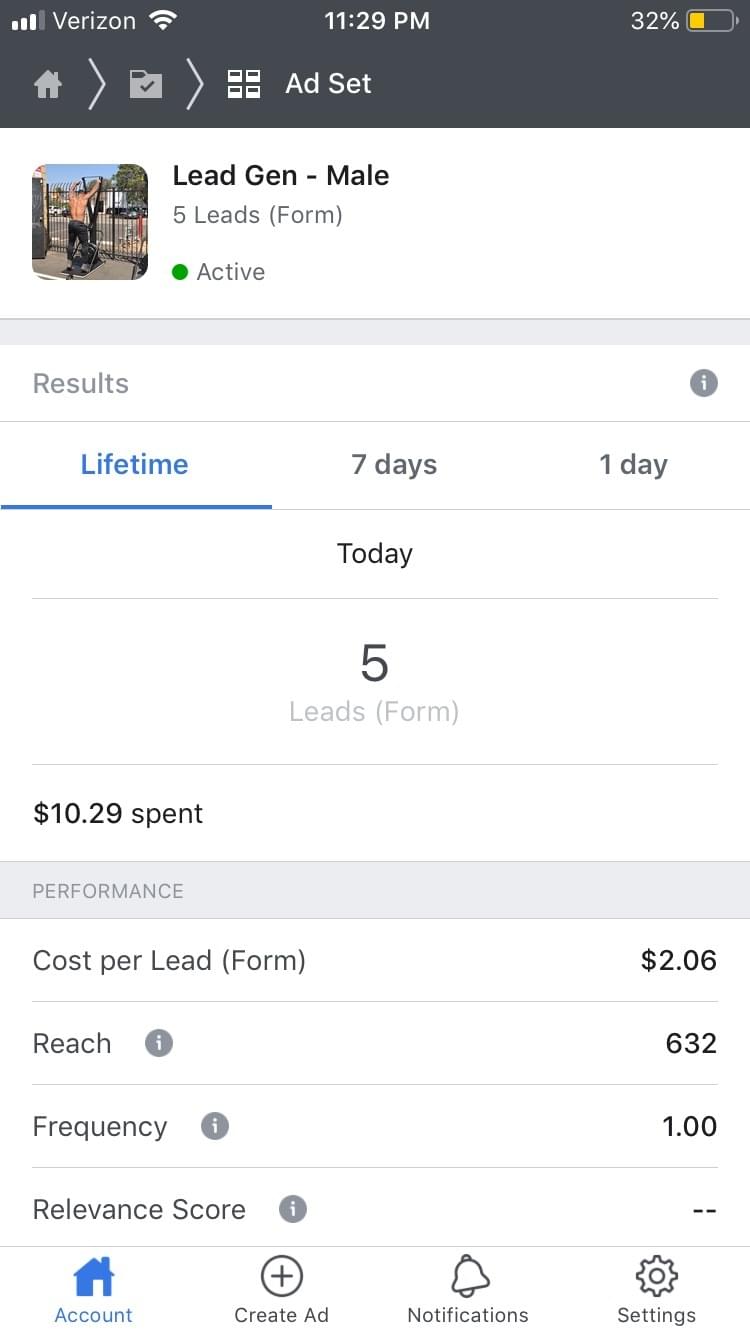Show info about Frequency
Image resolution: width=750 pixels, height=1334 pixels.
coord(215,1126)
